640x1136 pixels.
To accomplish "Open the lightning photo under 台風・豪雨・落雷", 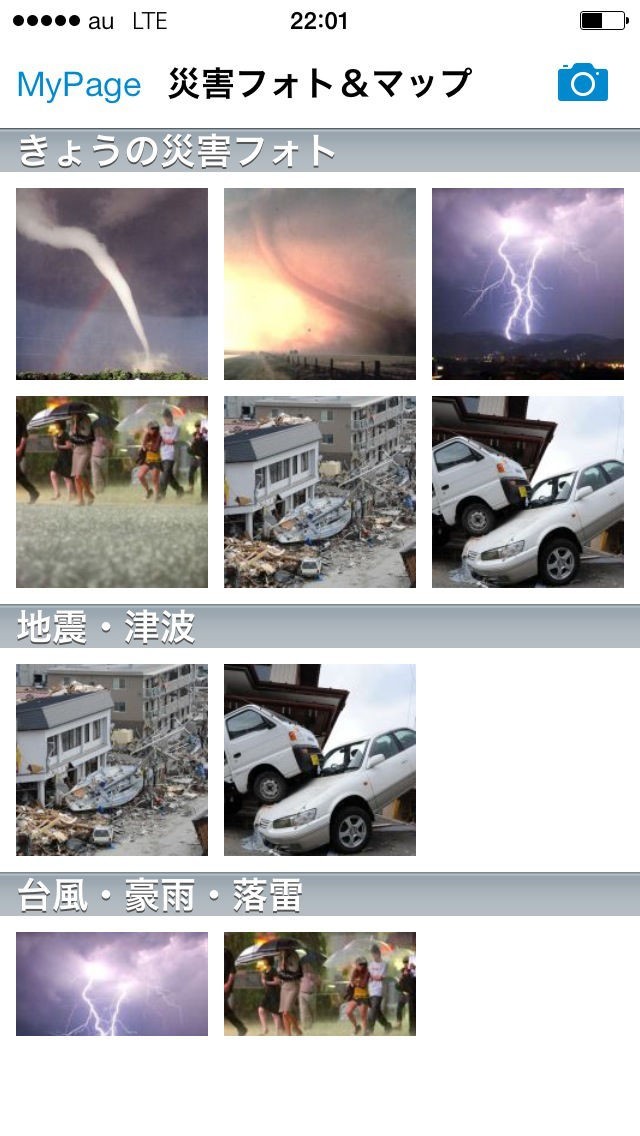I will (112, 984).
